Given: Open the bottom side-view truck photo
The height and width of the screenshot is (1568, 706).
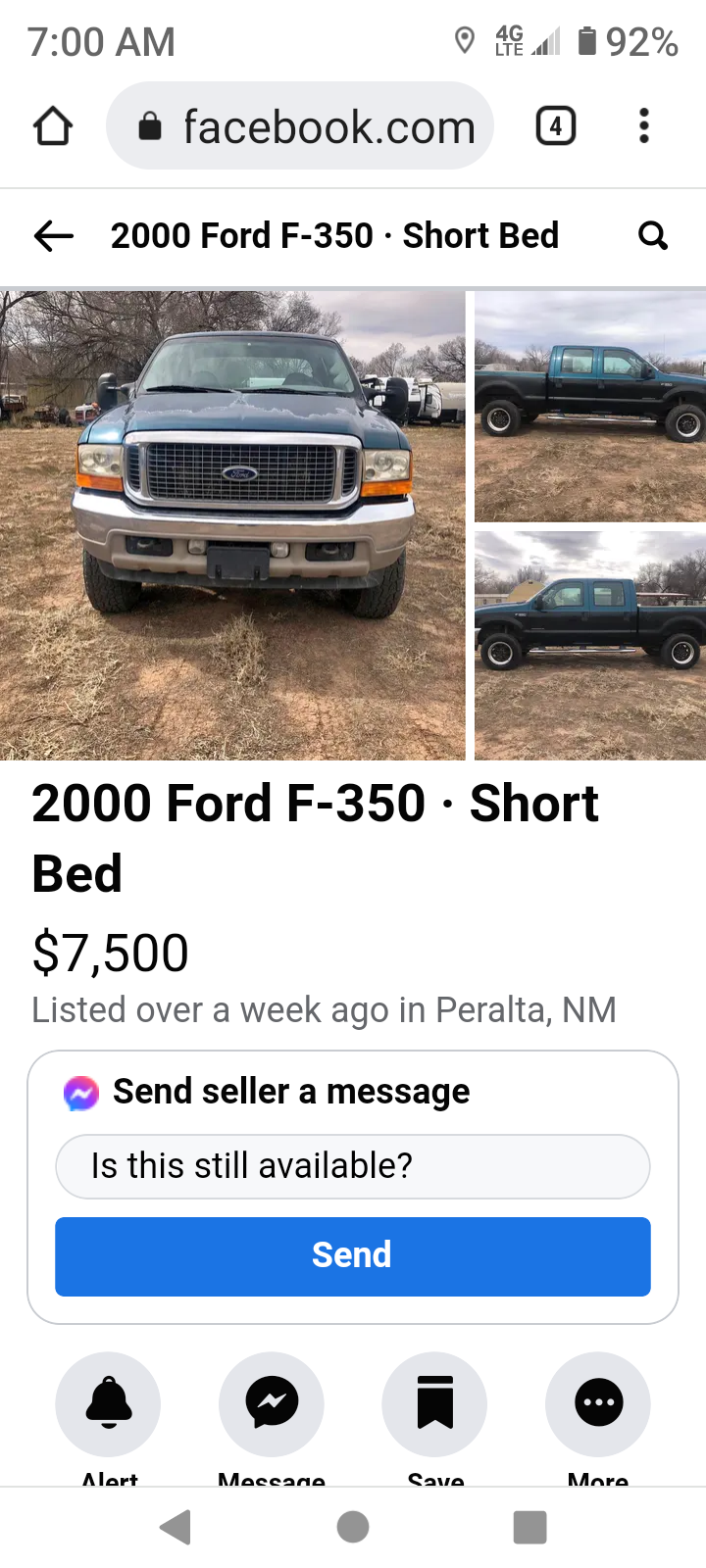Looking at the screenshot, I should (x=590, y=645).
